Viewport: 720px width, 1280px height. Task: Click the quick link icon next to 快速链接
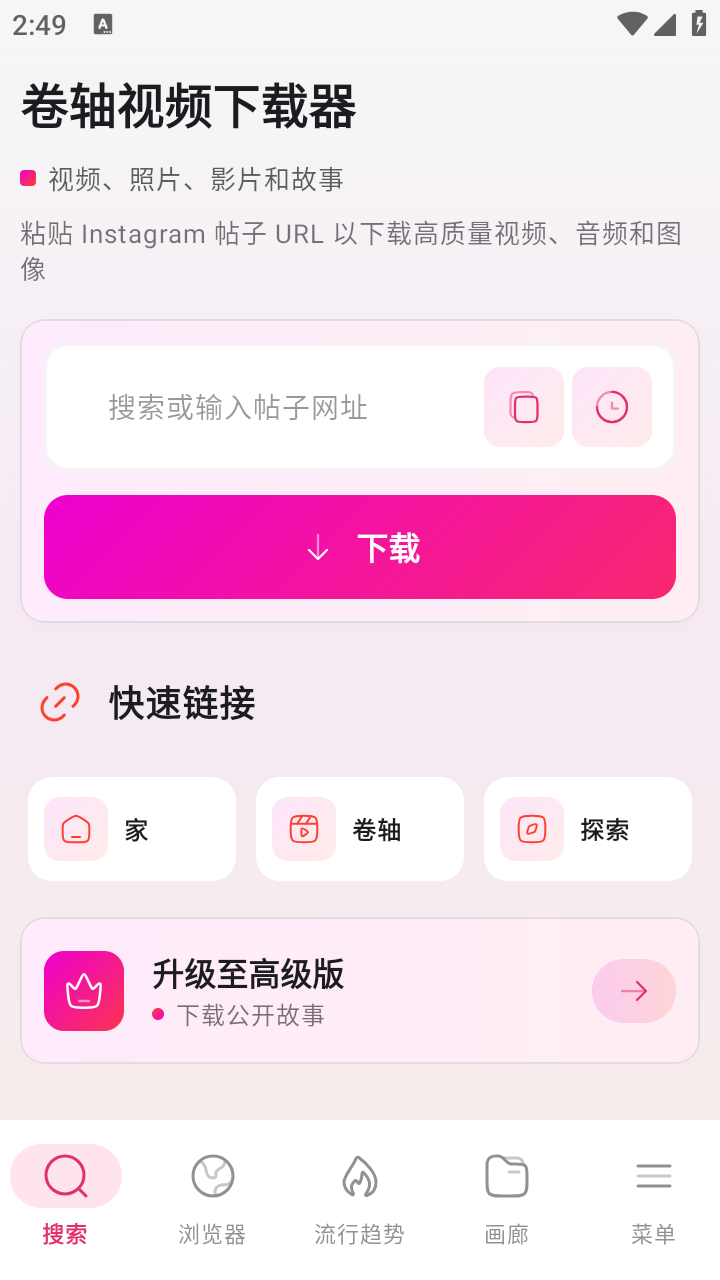click(60, 703)
